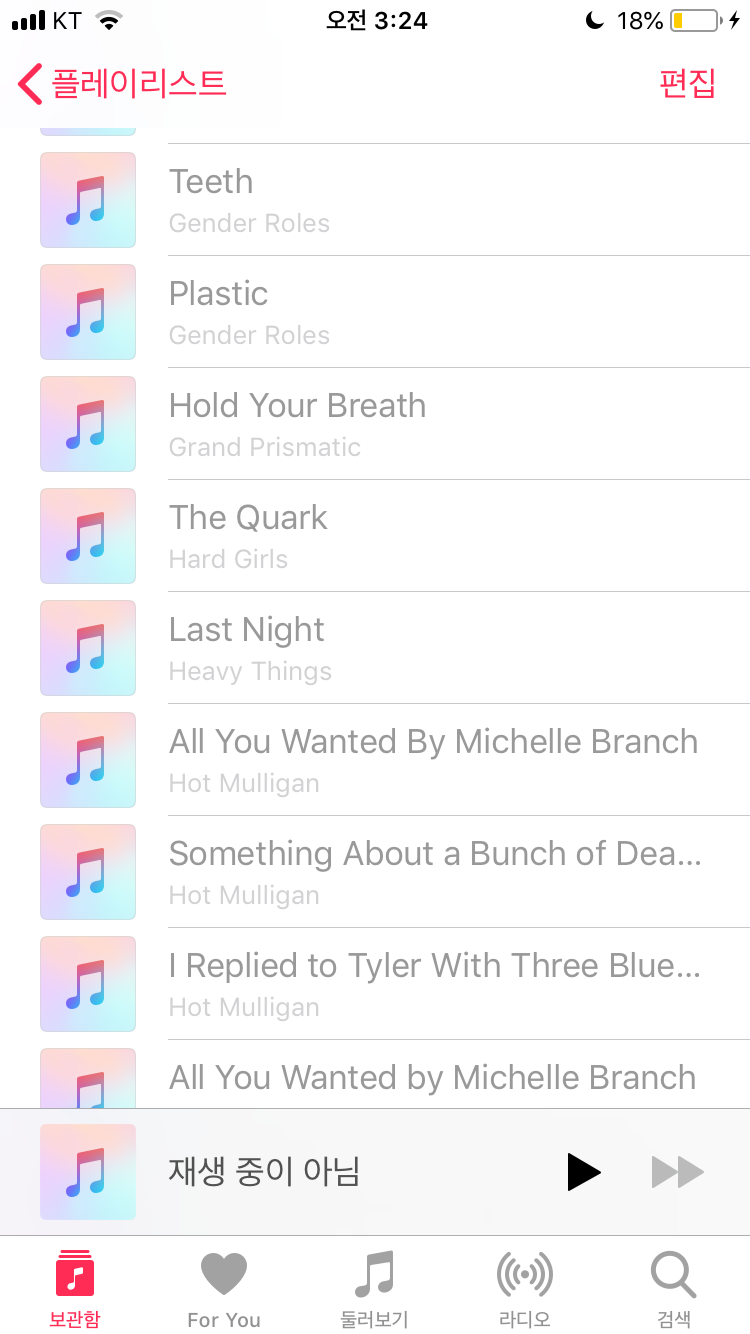Play The Quark by Hard Girls
The width and height of the screenshot is (750, 1334).
coord(400,536)
